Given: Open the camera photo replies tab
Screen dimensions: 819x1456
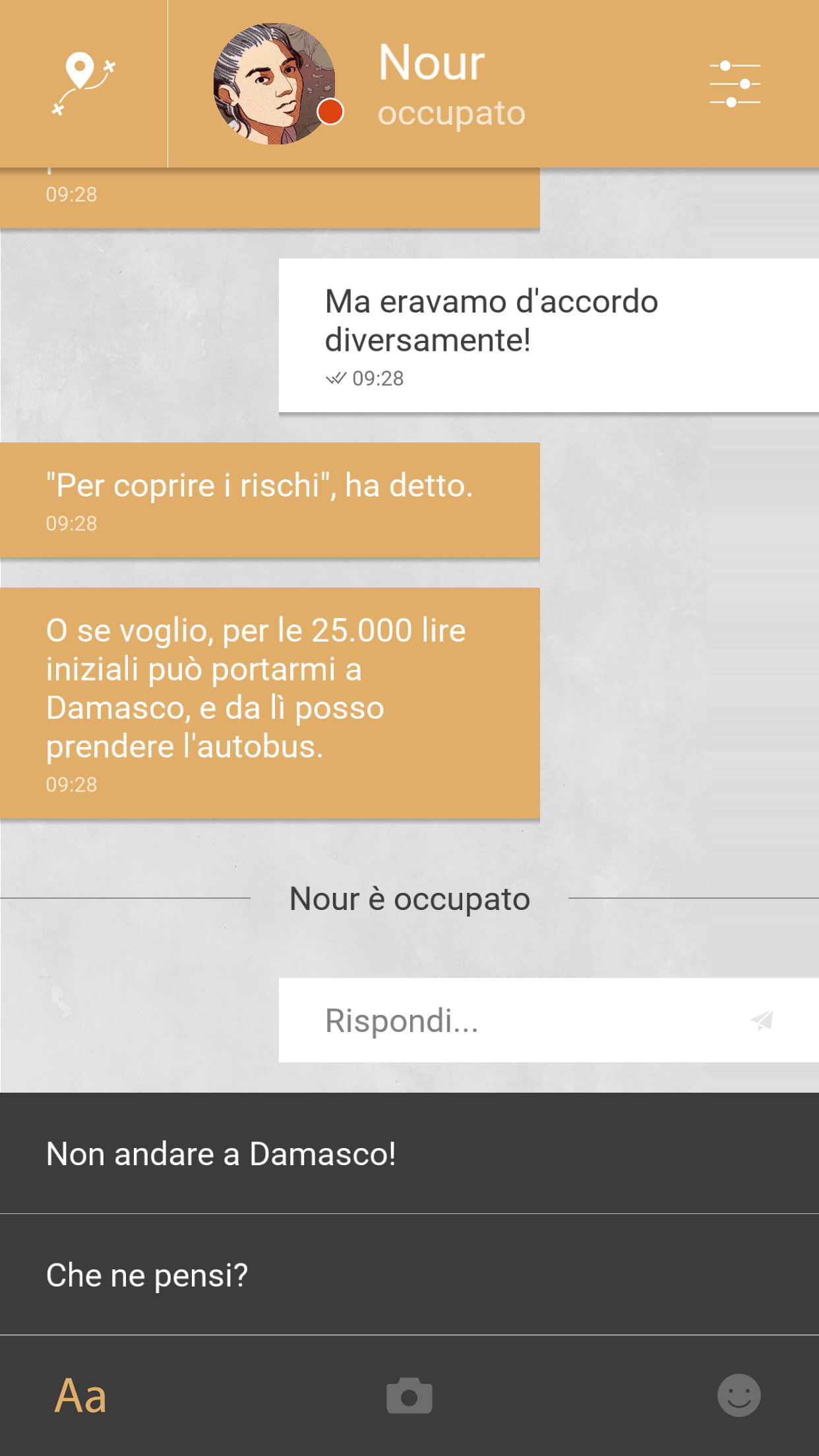Looking at the screenshot, I should (409, 1395).
